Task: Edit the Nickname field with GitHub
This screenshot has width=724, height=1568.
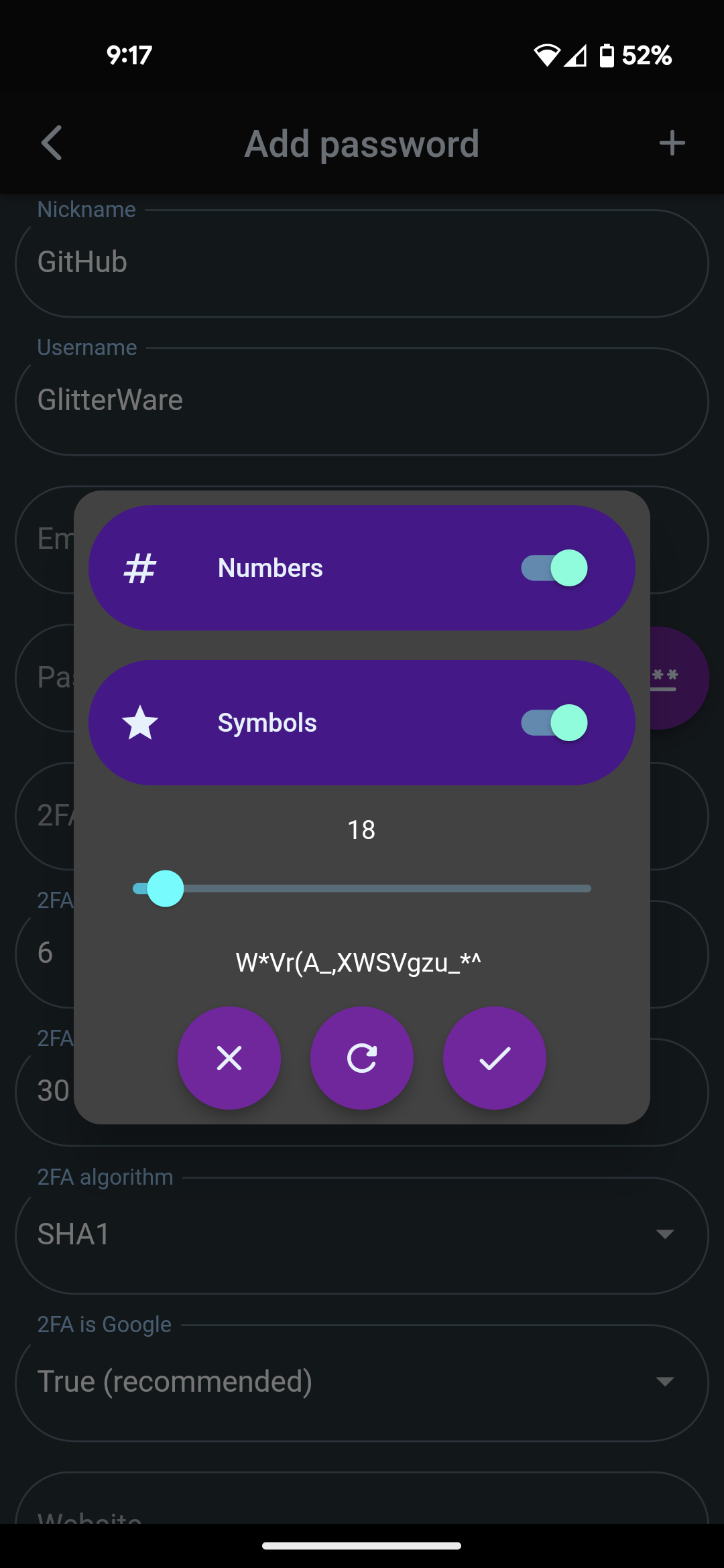Action: click(362, 263)
